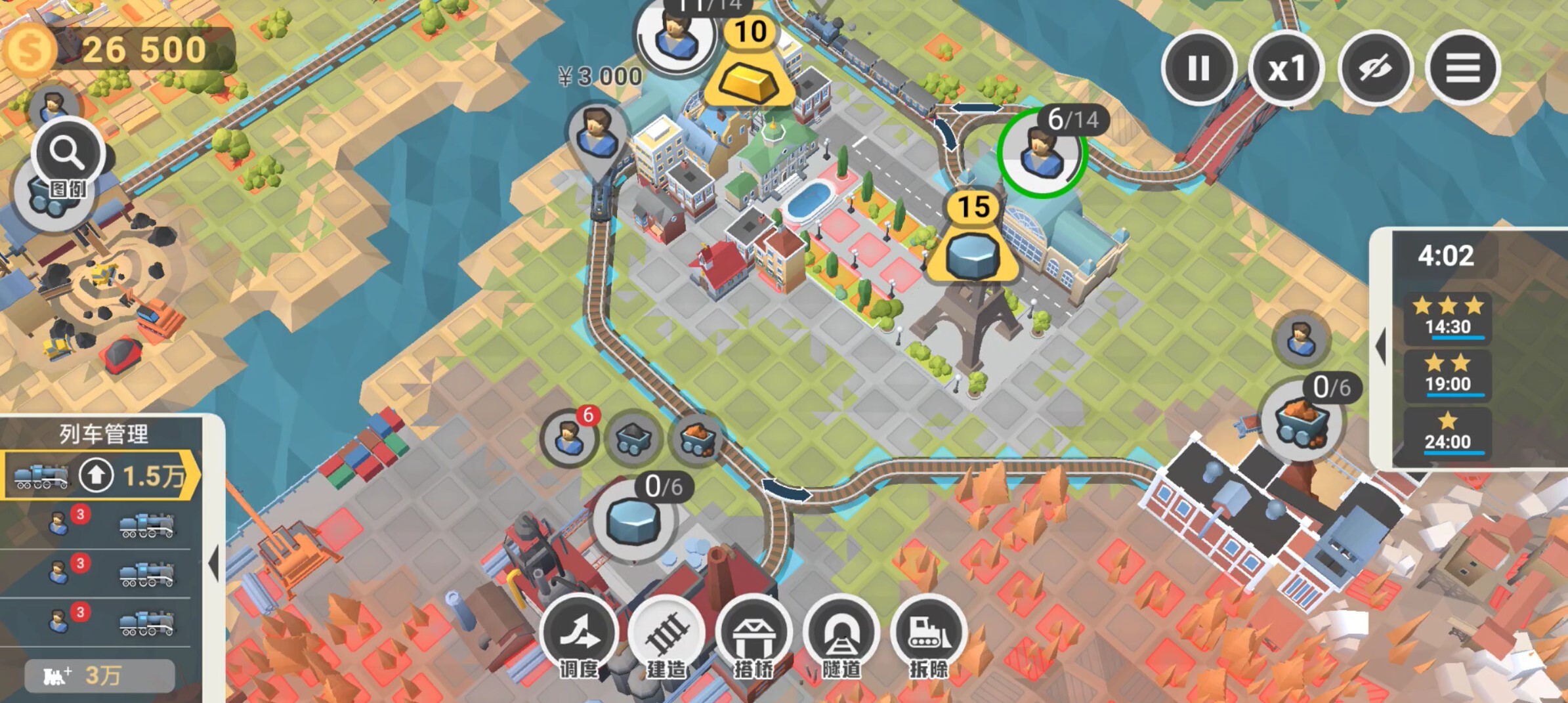This screenshot has height=703, width=1568.
Task: Buy a new train for 3万
Action: tap(100, 675)
